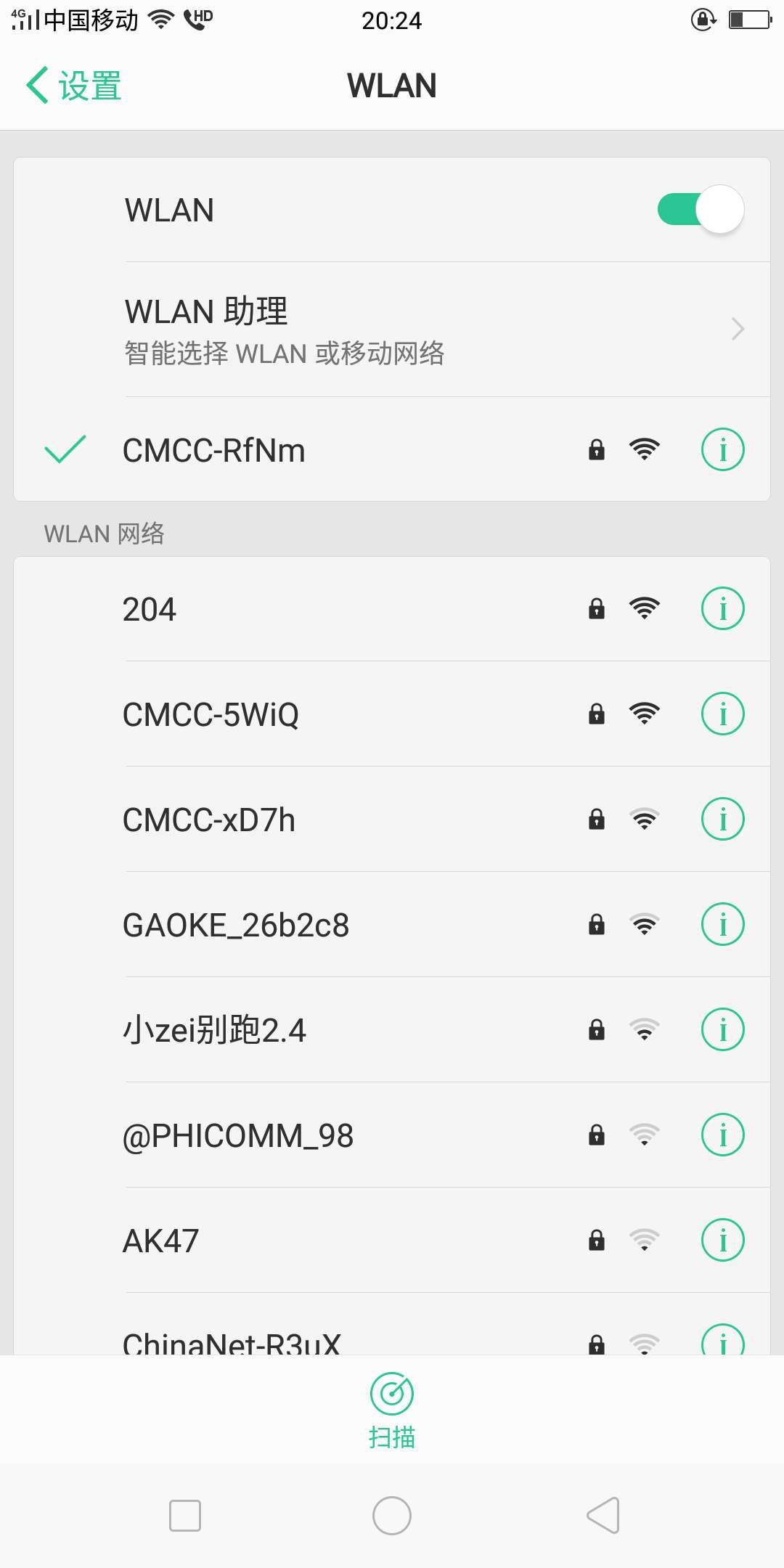
Task: Show info for CMCC-xD7h
Action: (722, 820)
